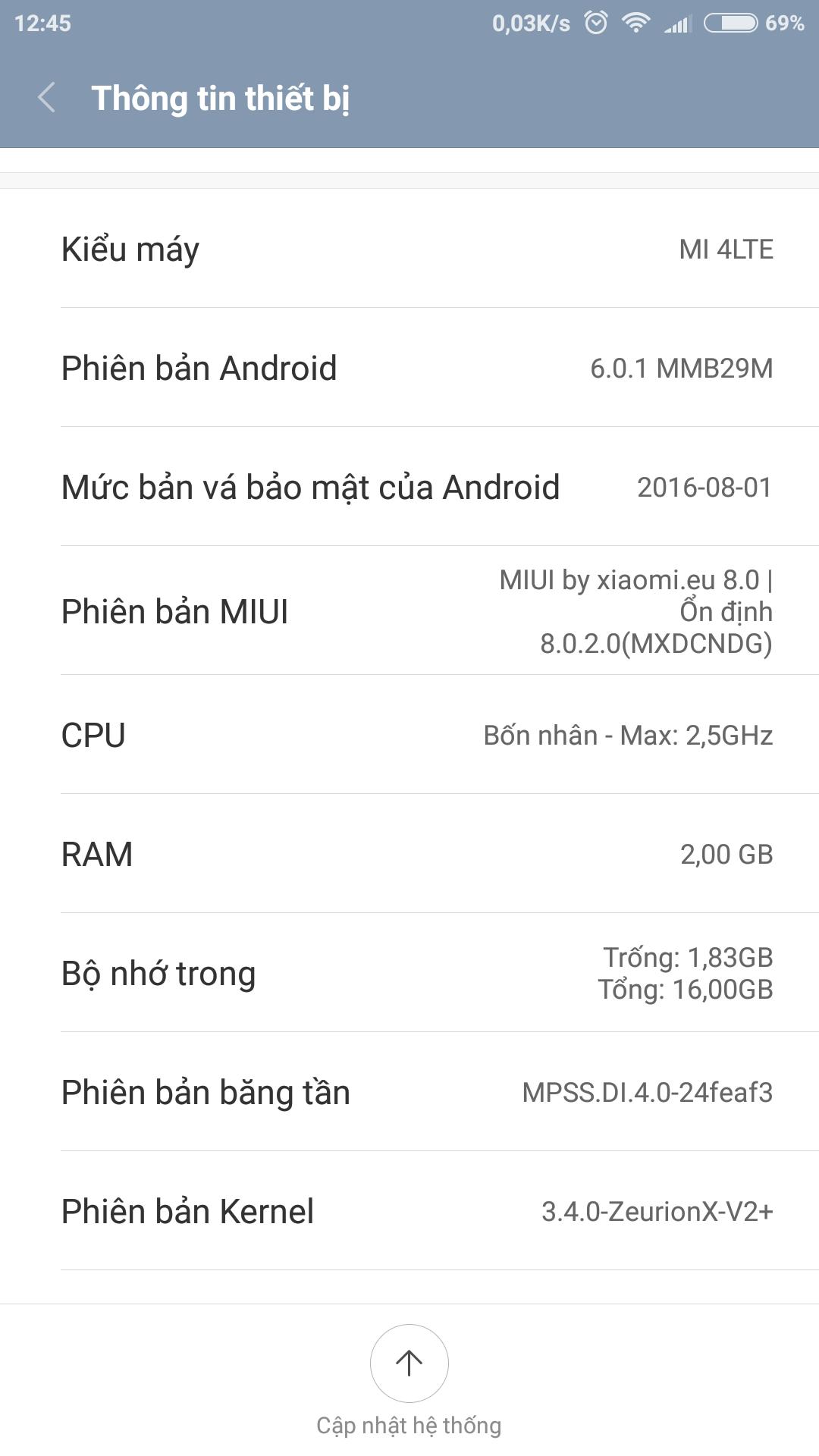Tap the Phiên bản Android row
This screenshot has width=819, height=1456.
pos(409,368)
